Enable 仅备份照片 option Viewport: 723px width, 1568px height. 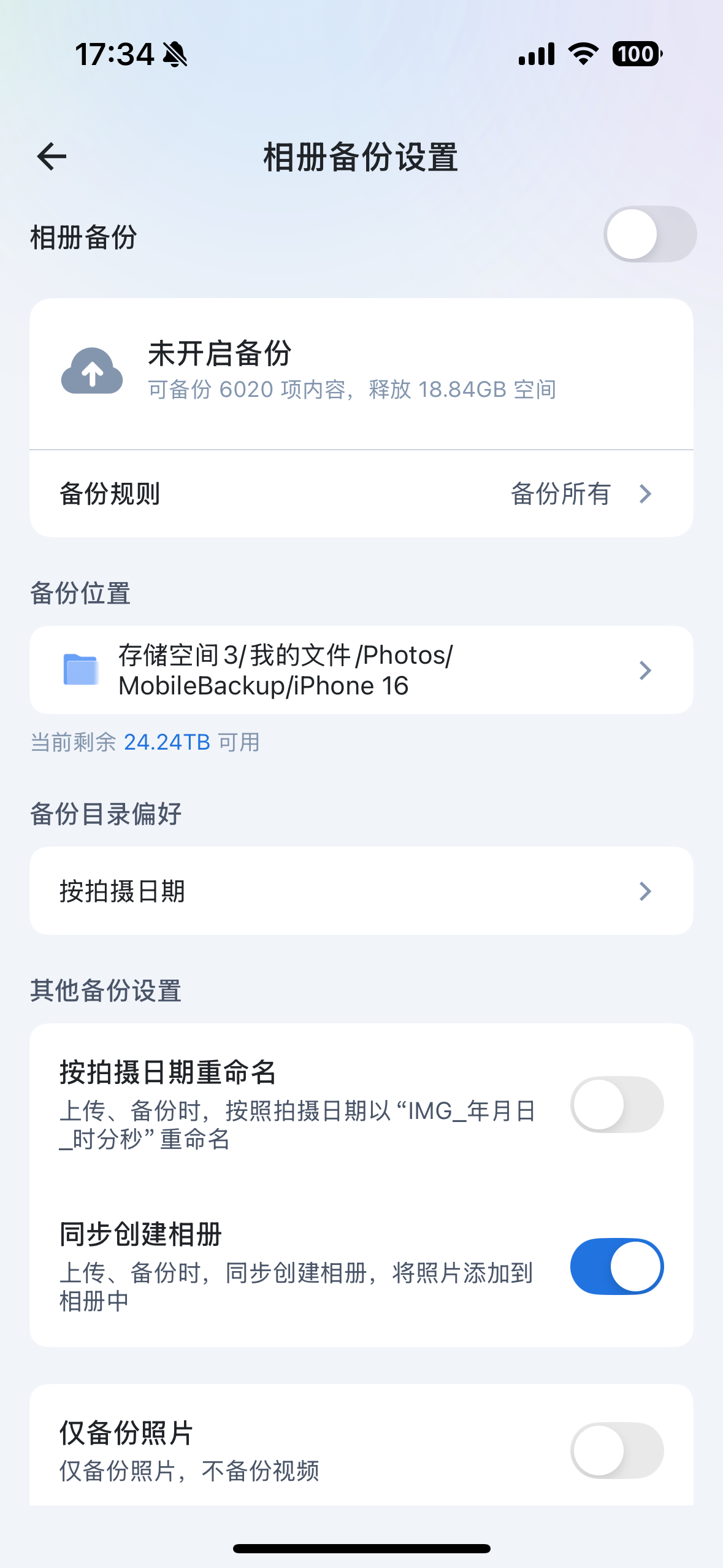pyautogui.click(x=616, y=1450)
